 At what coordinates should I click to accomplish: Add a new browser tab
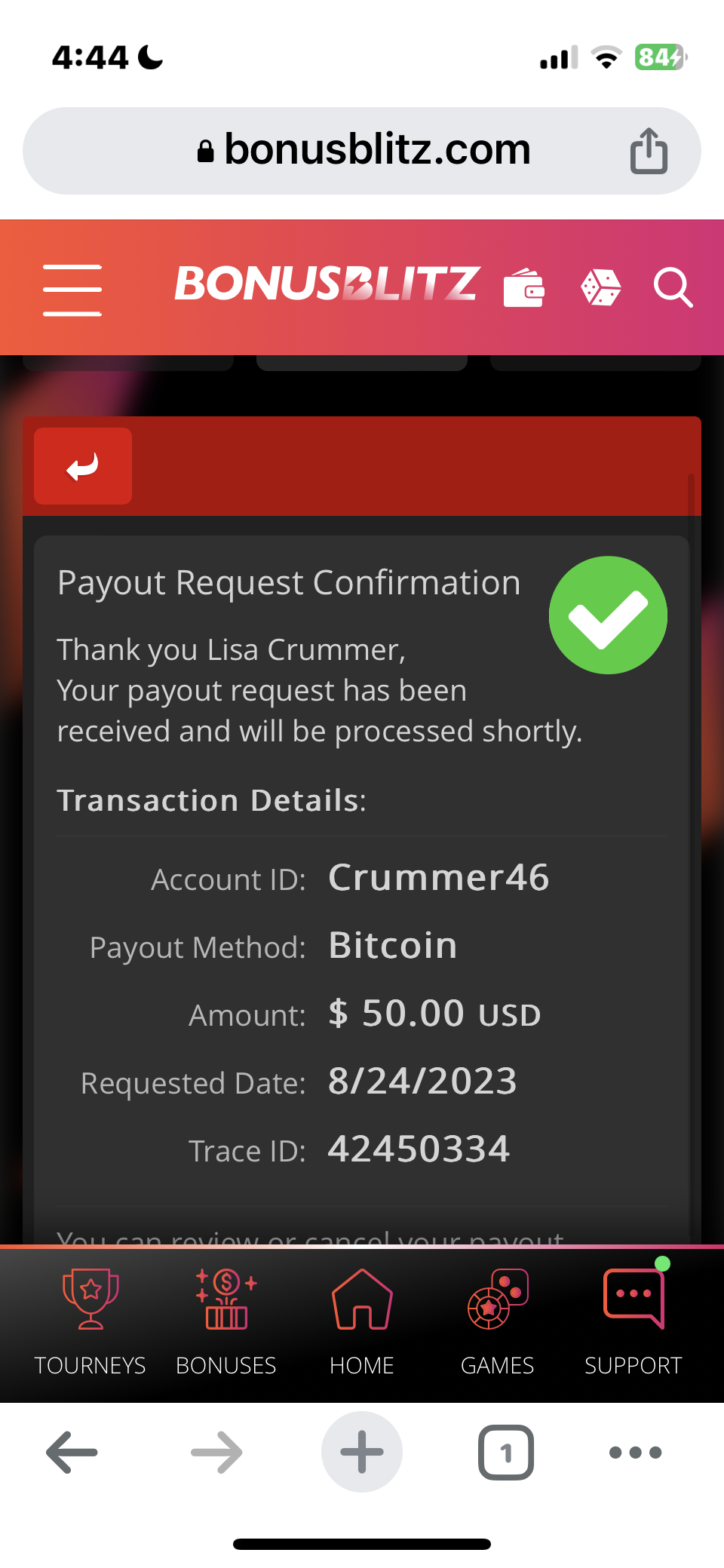tap(362, 1452)
